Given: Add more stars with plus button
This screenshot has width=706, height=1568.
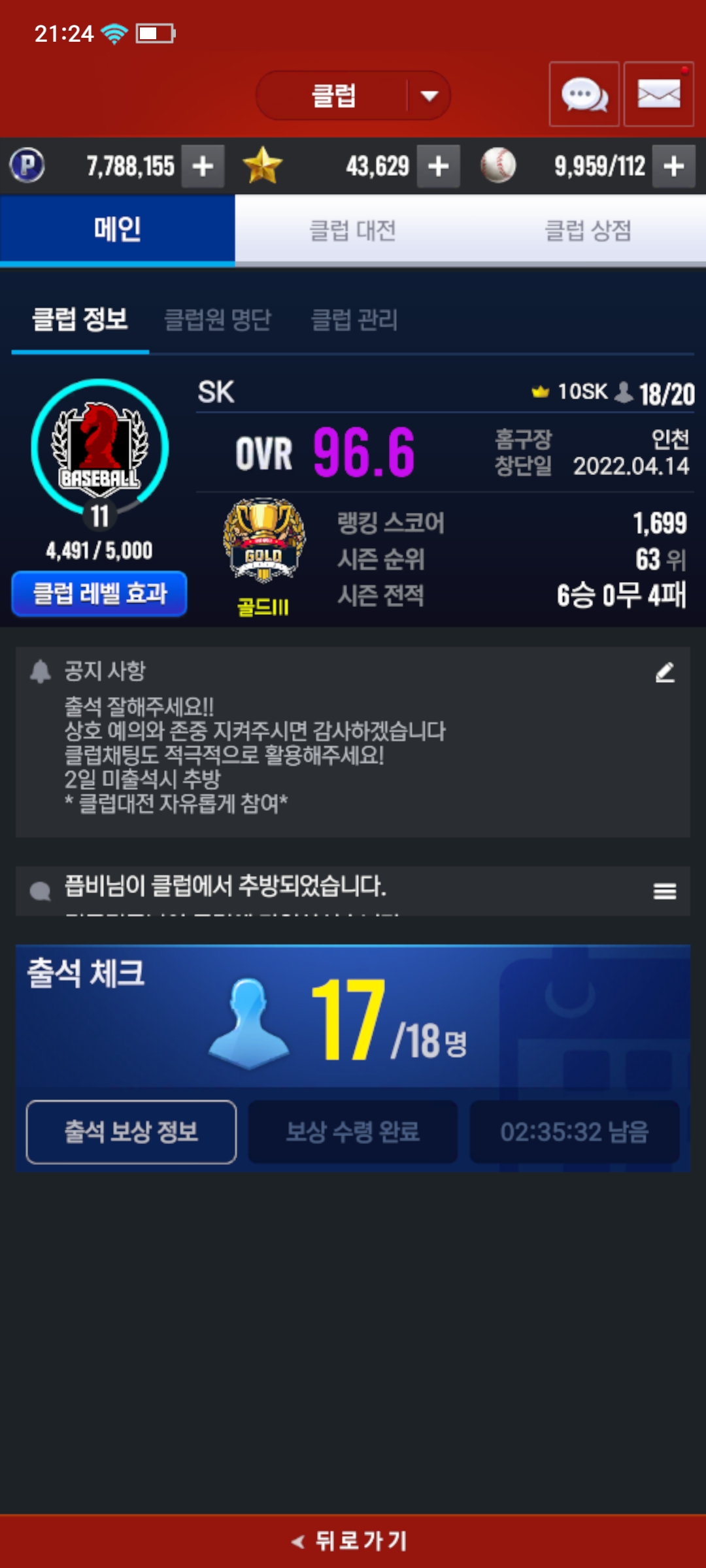Looking at the screenshot, I should click(x=438, y=166).
